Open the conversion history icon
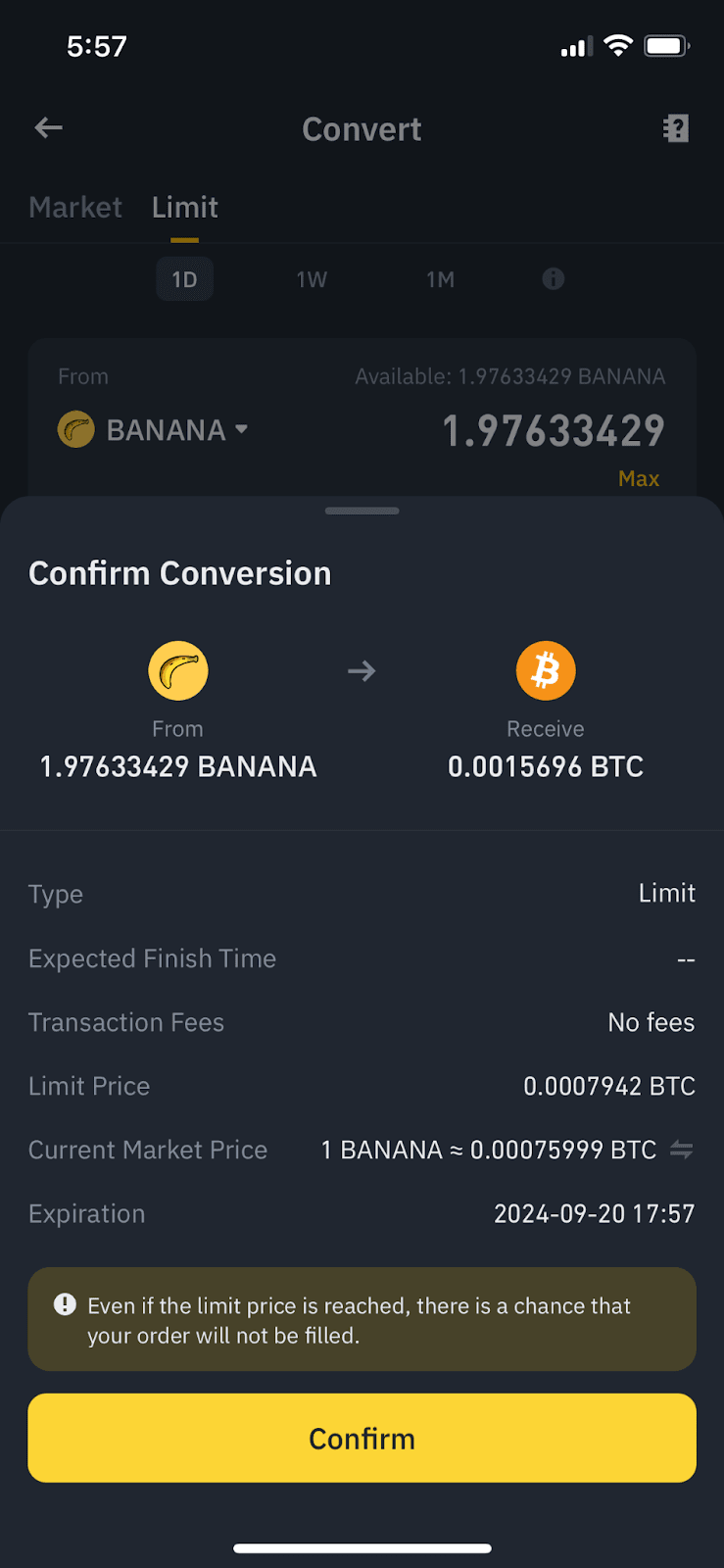This screenshot has height=1568, width=724. tap(676, 128)
